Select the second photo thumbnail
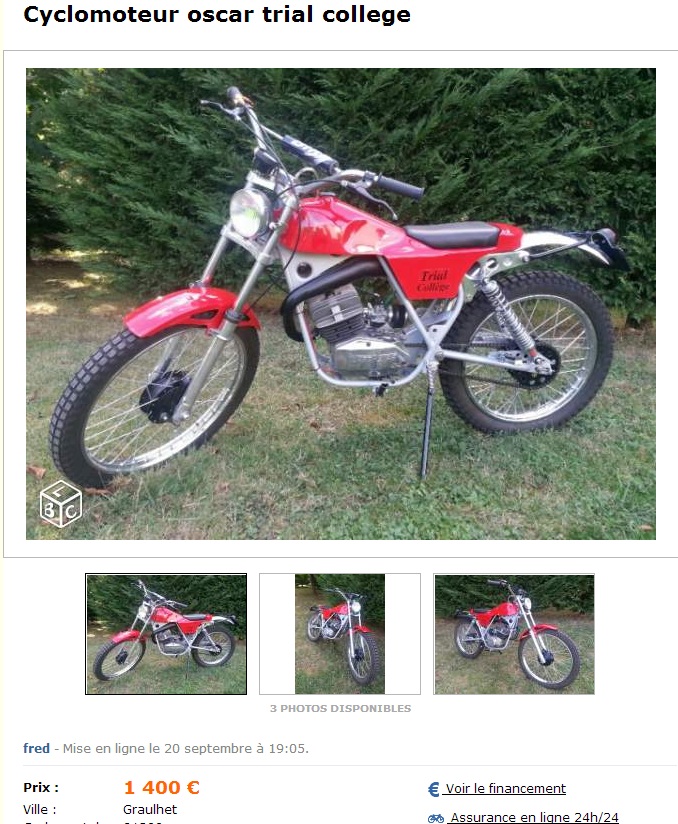The image size is (678, 824). [x=340, y=634]
